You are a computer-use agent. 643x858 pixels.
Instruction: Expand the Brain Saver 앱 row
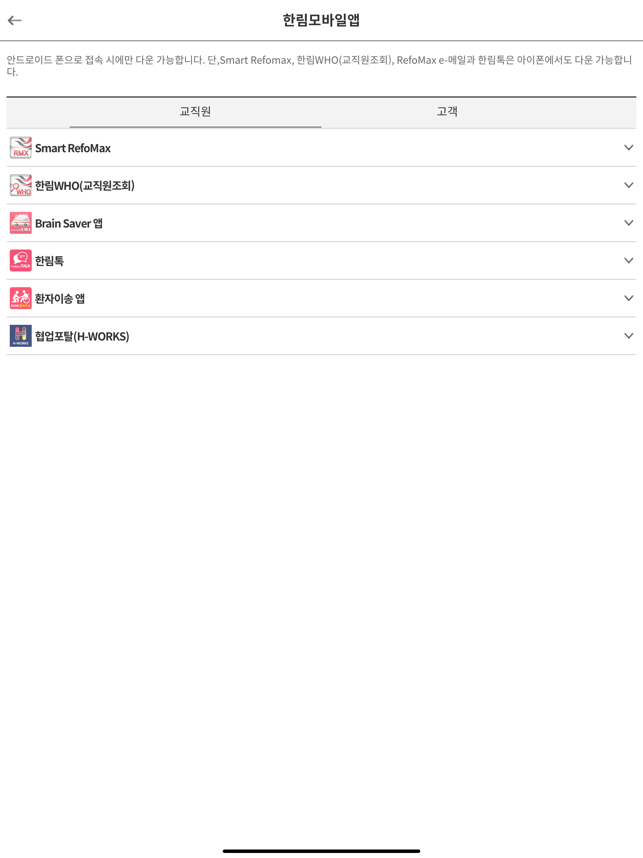click(628, 223)
